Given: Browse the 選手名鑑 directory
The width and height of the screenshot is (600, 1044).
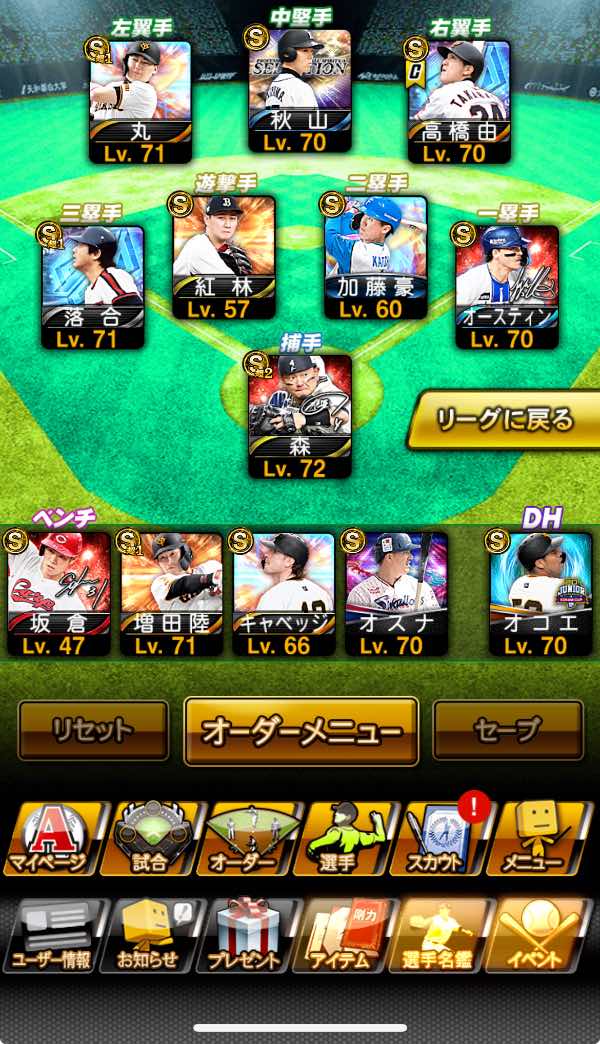Looking at the screenshot, I should coord(445,936).
